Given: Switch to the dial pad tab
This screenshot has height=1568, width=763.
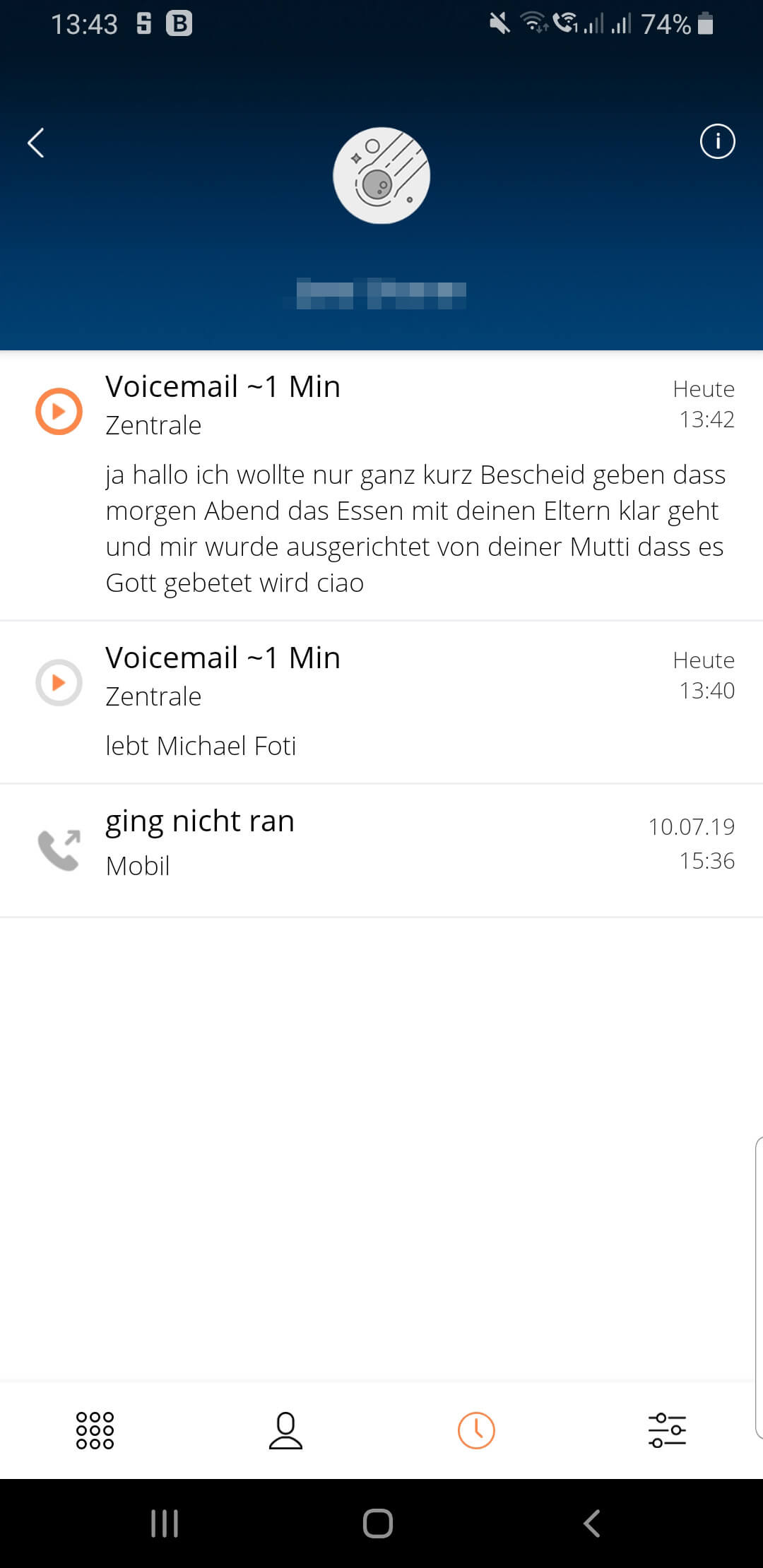Looking at the screenshot, I should click(x=95, y=1430).
